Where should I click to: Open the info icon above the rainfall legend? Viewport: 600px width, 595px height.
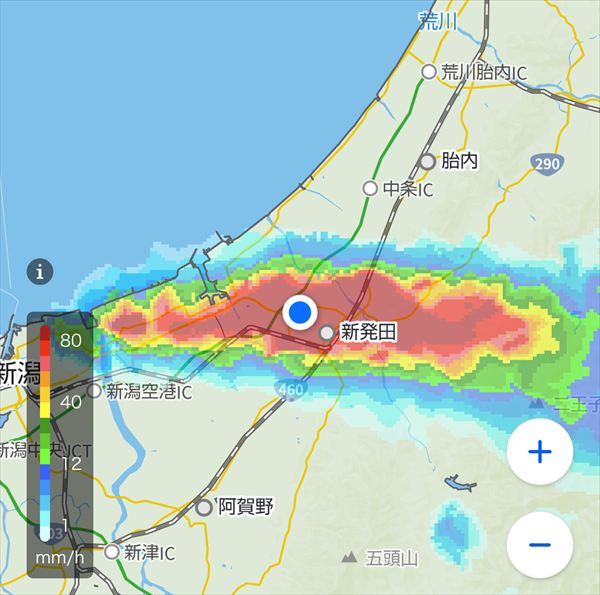pos(40,270)
